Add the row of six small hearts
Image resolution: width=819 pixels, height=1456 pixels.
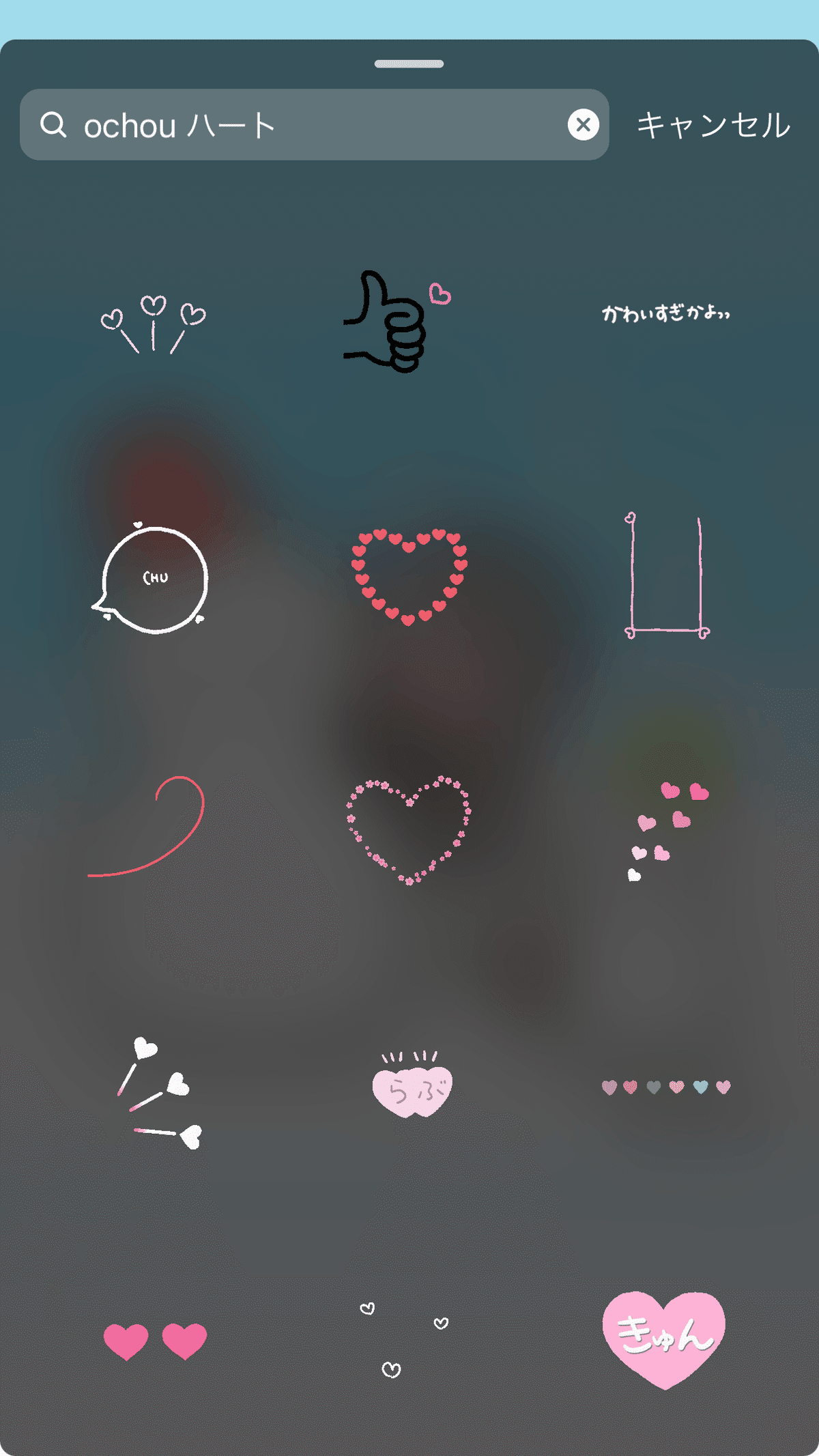(666, 1087)
